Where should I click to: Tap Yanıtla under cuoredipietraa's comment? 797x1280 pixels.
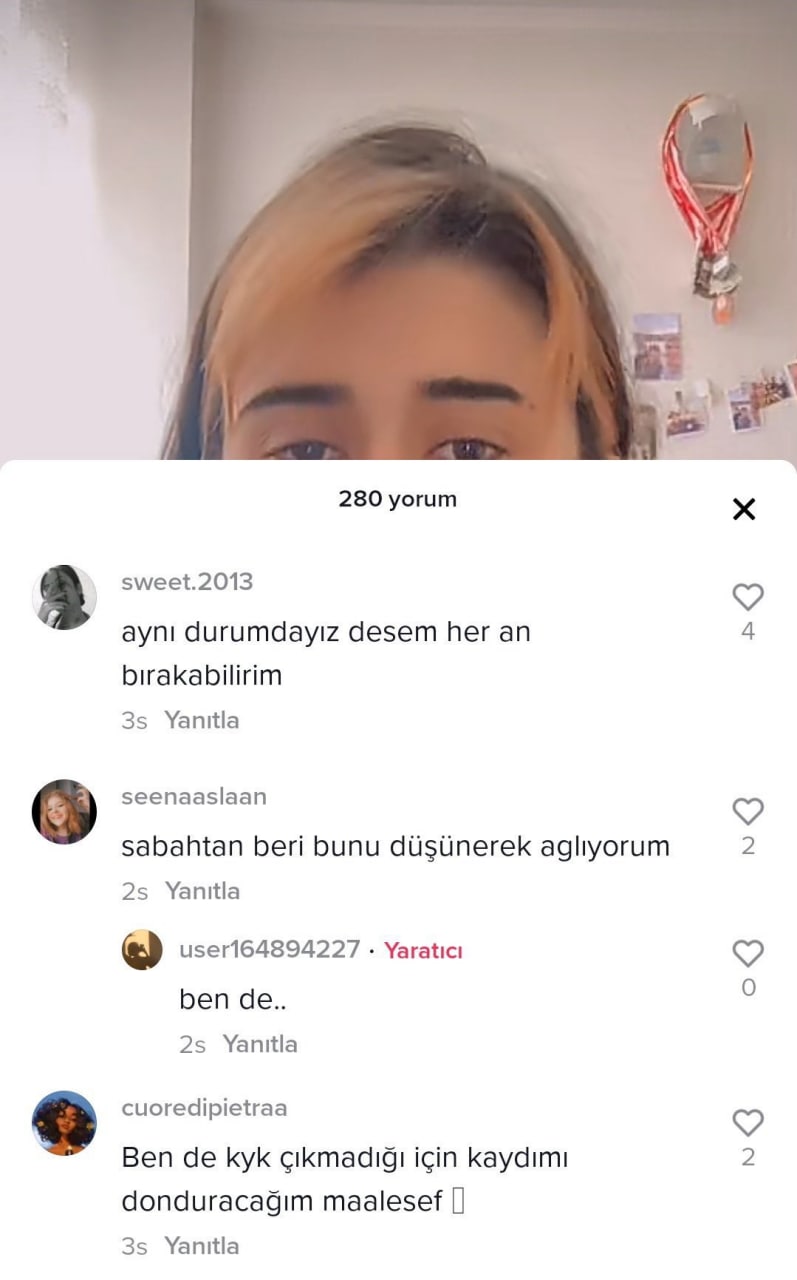coord(202,1246)
